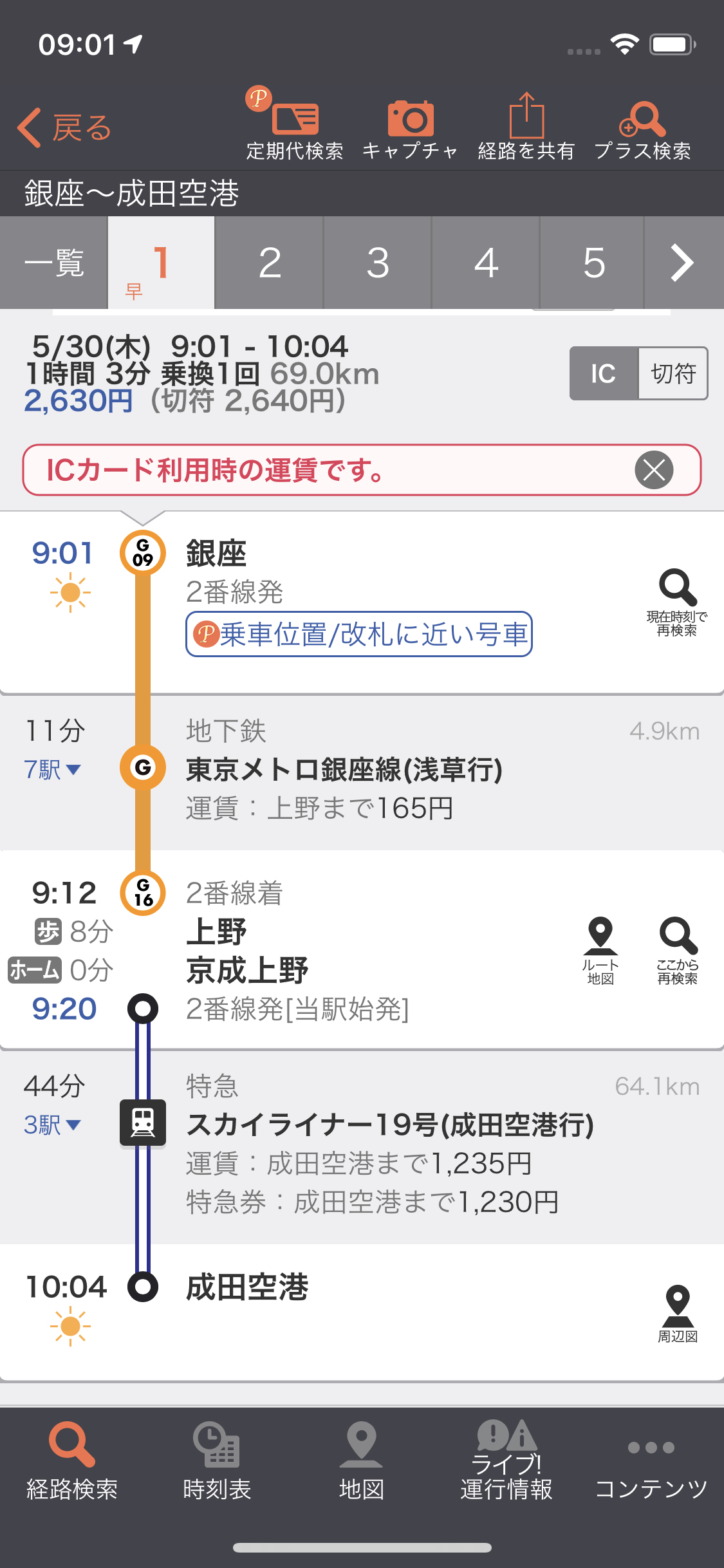Tap 現在時刻で再検索 at 銀座
724x1568 pixels.
click(677, 602)
